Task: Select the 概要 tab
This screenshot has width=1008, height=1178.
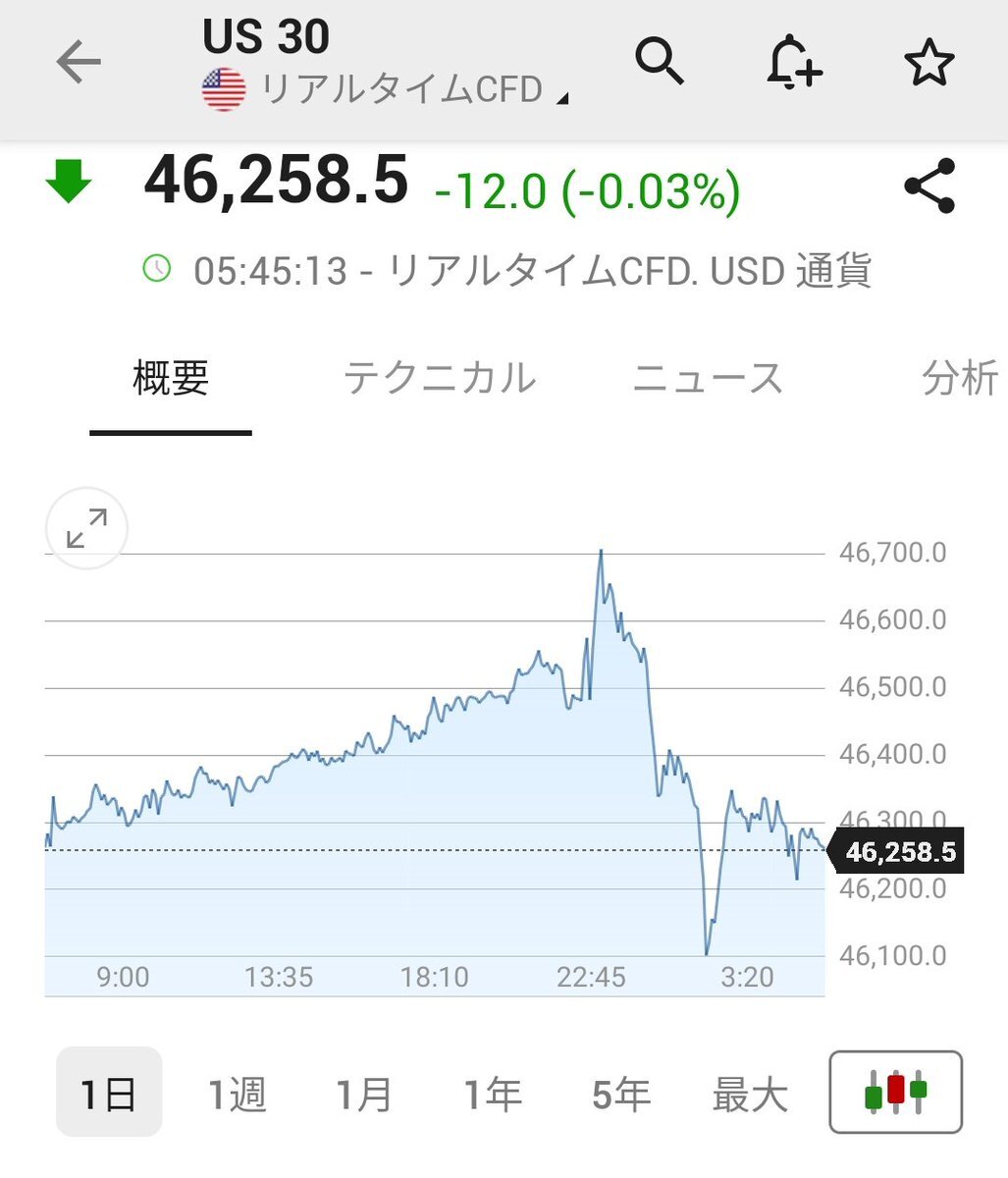Action: pyautogui.click(x=171, y=378)
